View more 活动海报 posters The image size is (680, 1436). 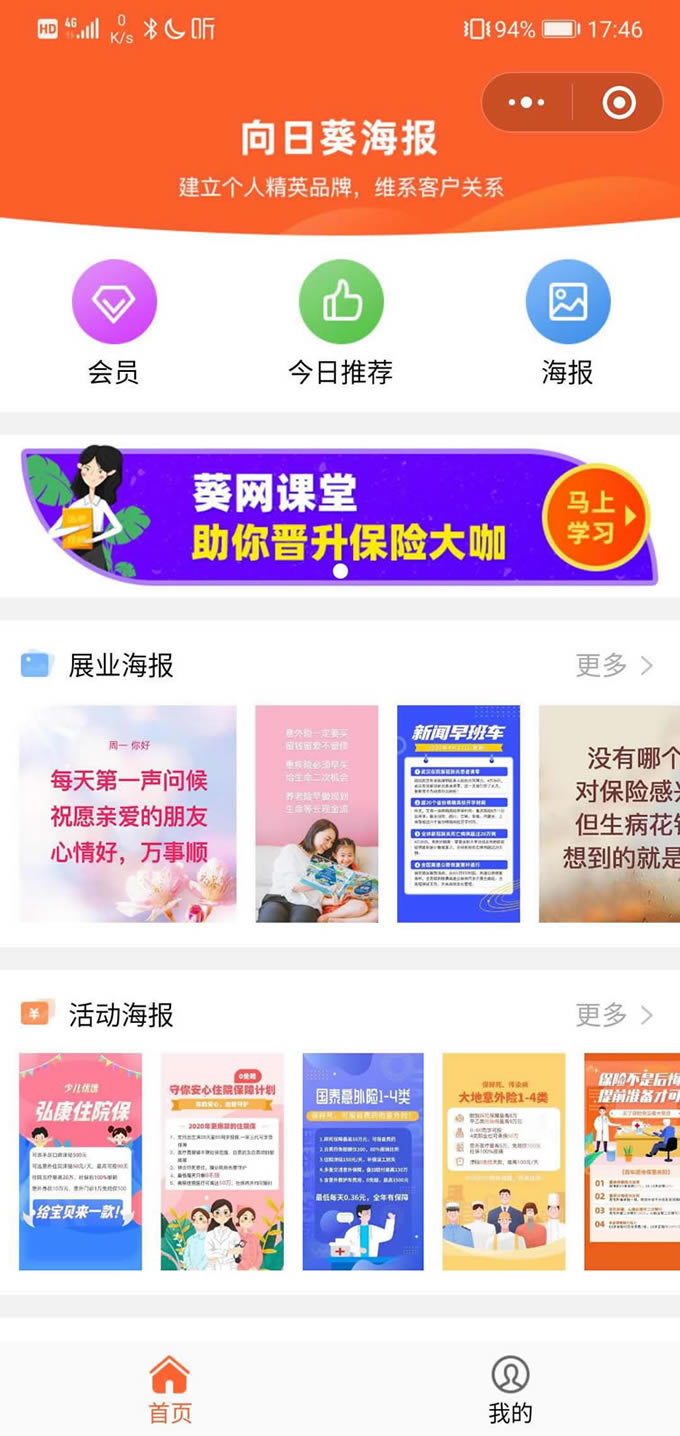(614, 1015)
